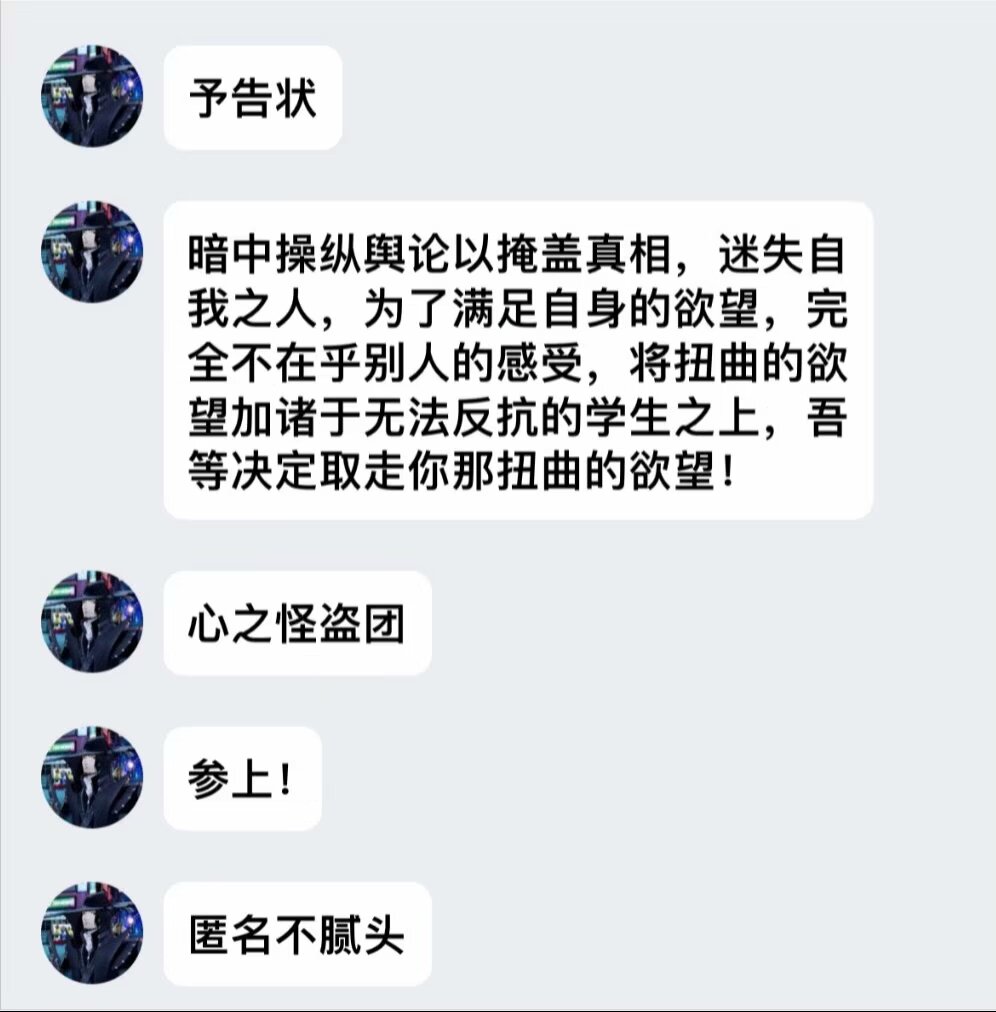Open sender's avatar beside the 予告状 message

click(x=92, y=97)
